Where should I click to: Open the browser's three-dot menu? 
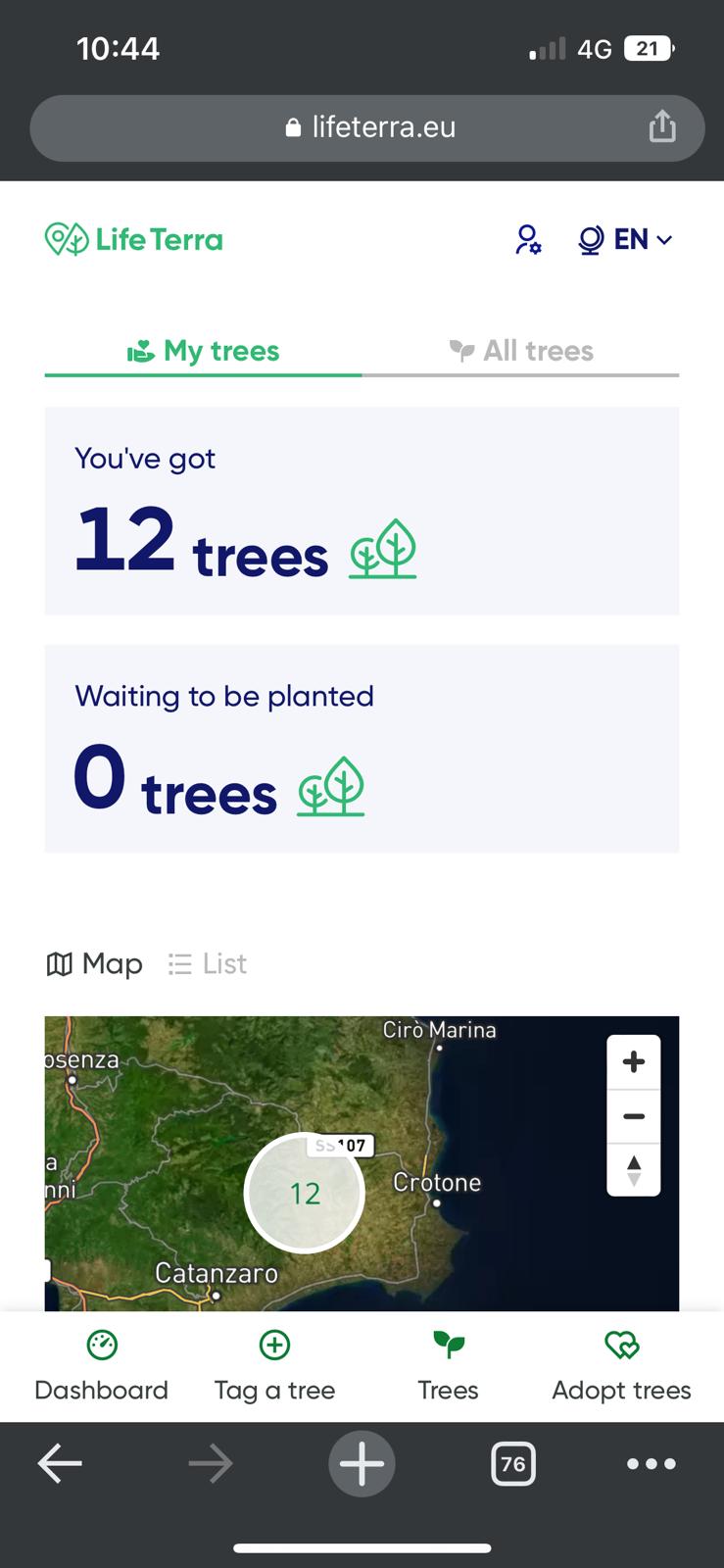(652, 1464)
